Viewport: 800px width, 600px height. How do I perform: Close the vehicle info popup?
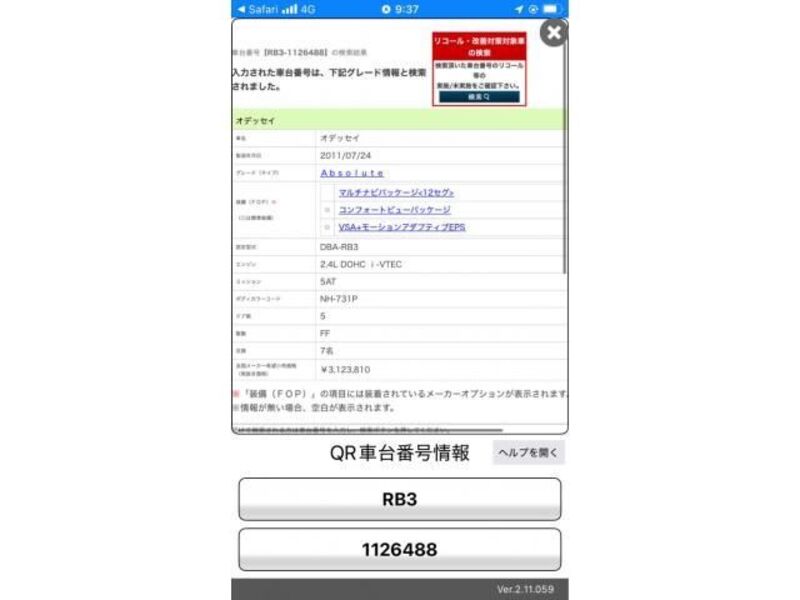coord(553,33)
